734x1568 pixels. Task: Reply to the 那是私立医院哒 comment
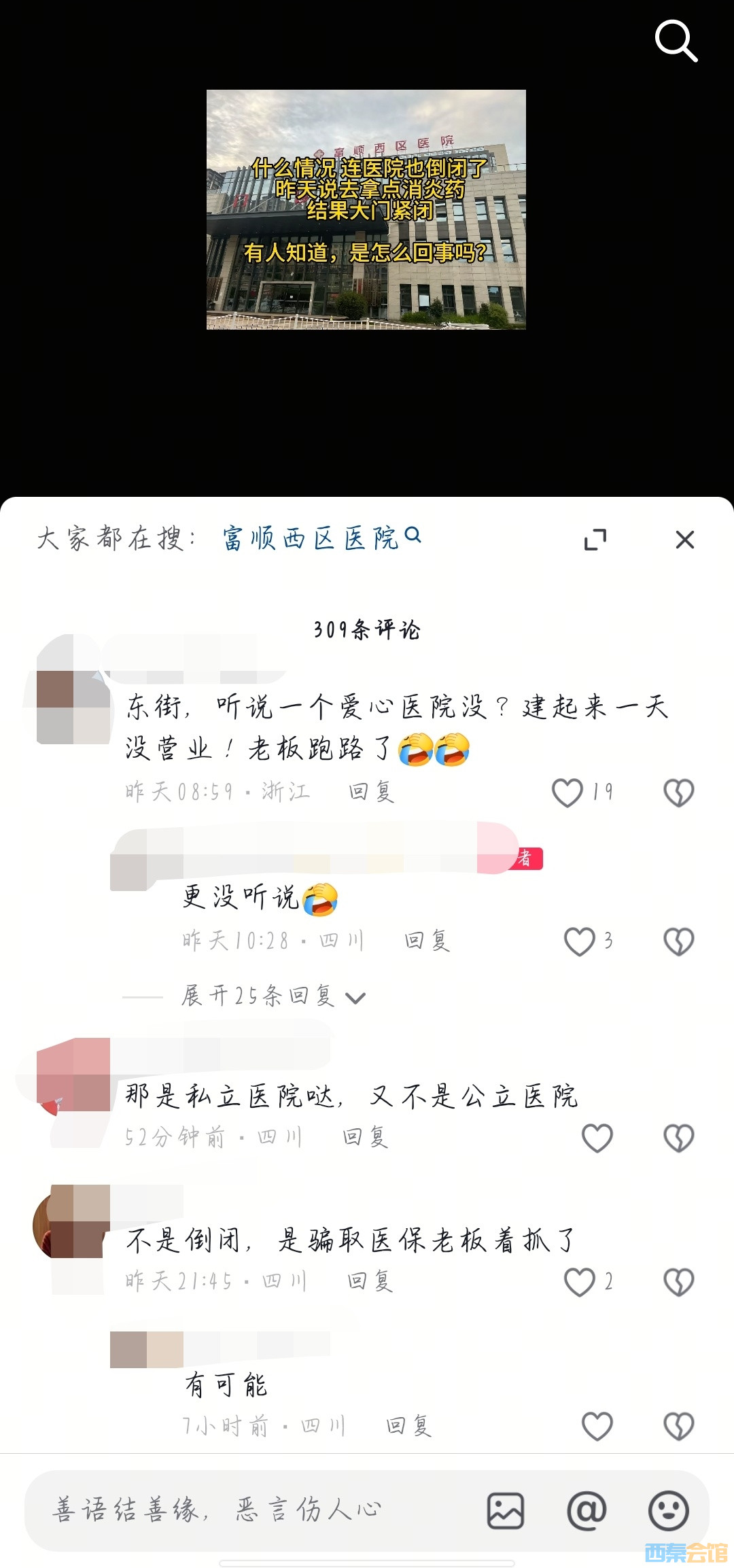tap(365, 1137)
